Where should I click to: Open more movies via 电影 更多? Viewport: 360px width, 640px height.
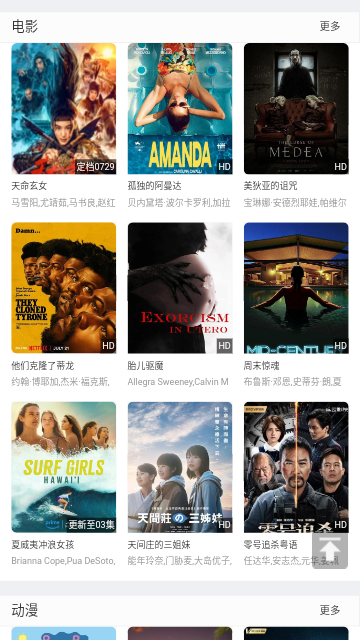pos(329,27)
